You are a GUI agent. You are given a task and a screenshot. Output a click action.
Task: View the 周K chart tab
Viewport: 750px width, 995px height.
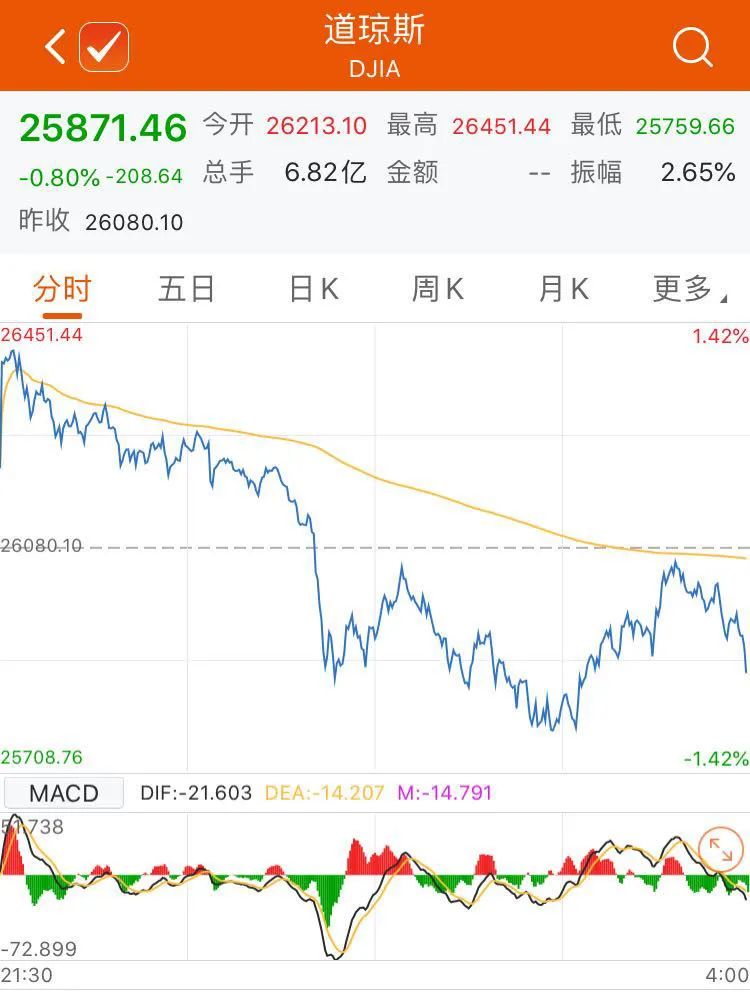[x=438, y=289]
